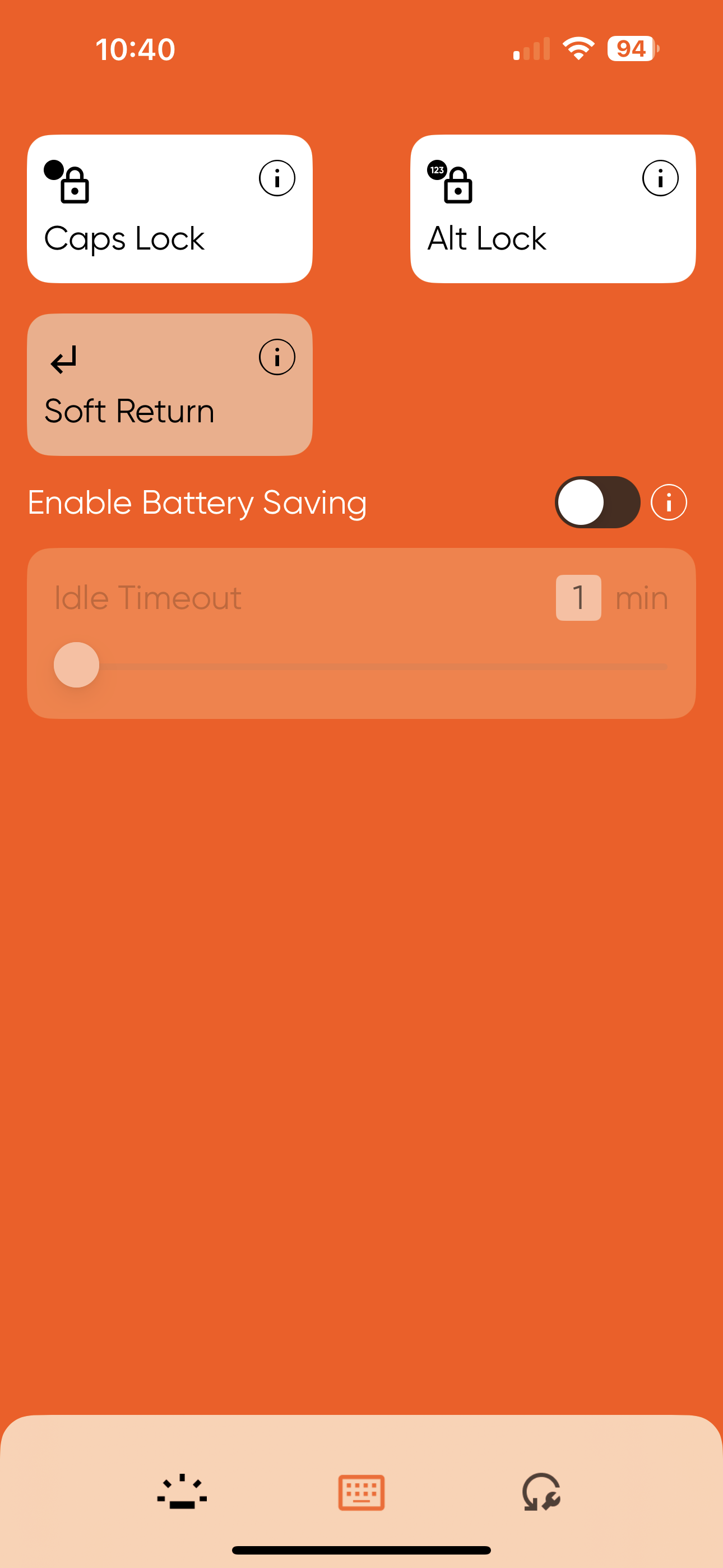Open the update and maintenance tab
The height and width of the screenshot is (1568, 723).
(x=541, y=1492)
